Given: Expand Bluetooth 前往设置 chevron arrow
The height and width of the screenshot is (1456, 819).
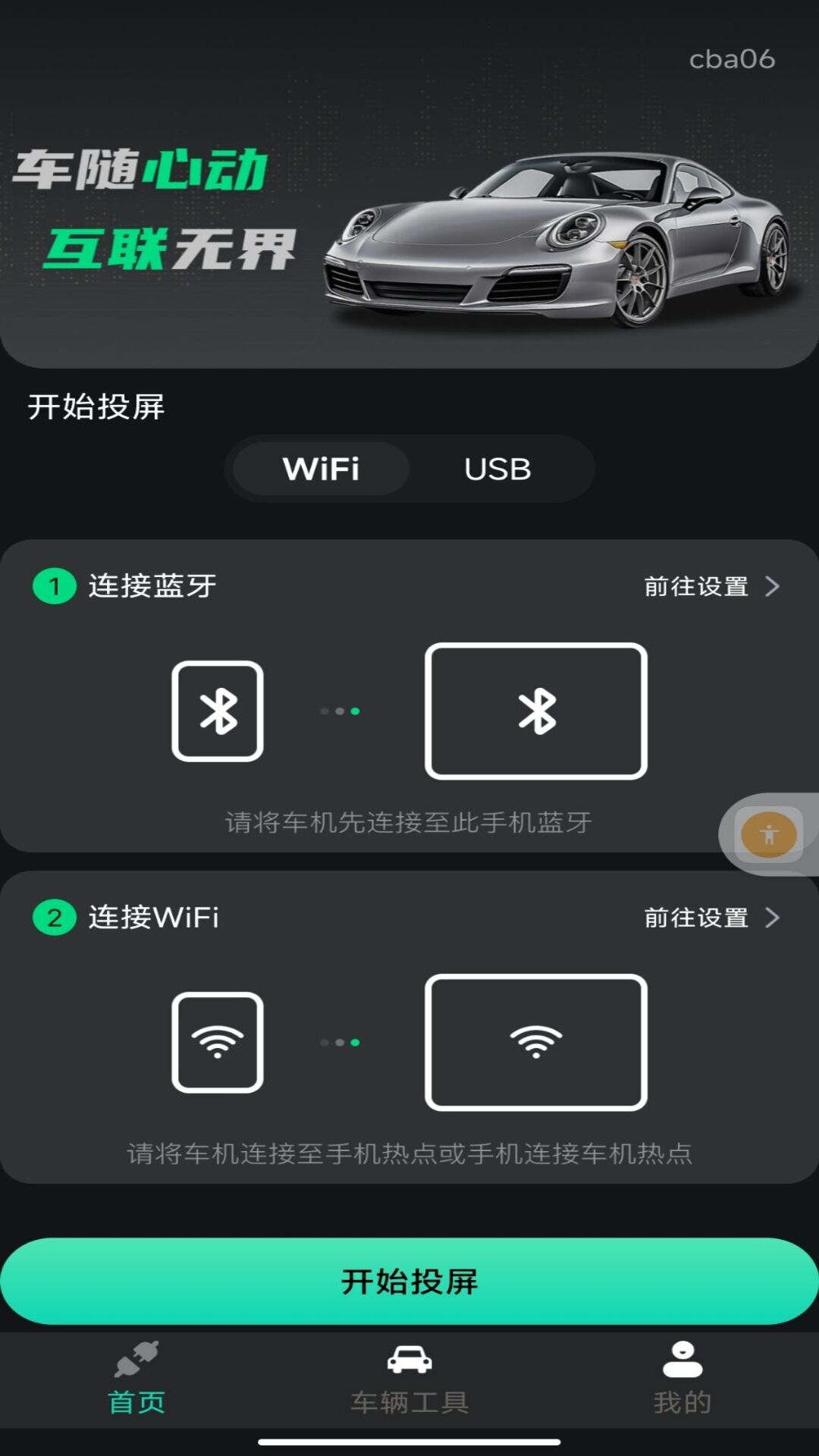Looking at the screenshot, I should tap(773, 585).
